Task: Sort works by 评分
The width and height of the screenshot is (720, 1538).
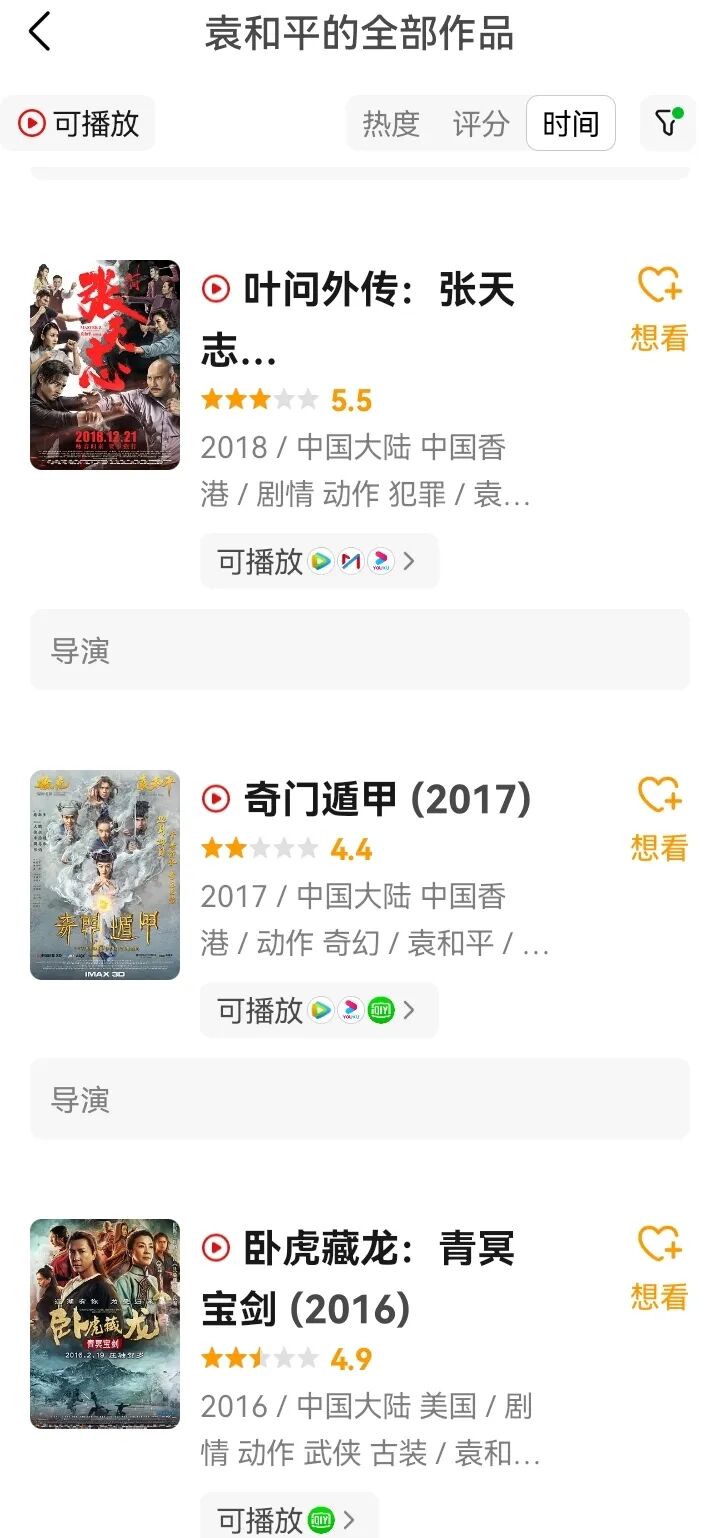Action: pyautogui.click(x=481, y=123)
